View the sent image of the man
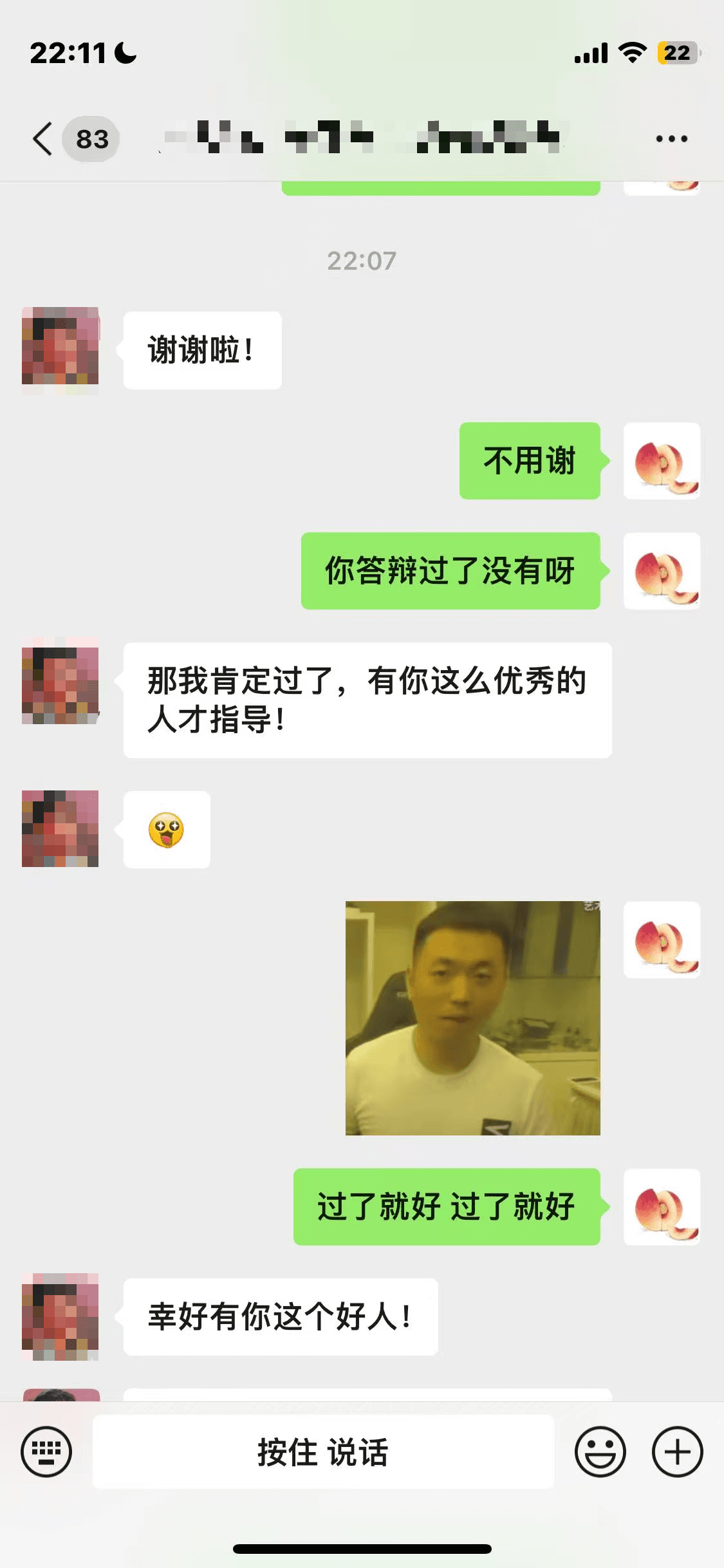724x1568 pixels. [x=472, y=1018]
